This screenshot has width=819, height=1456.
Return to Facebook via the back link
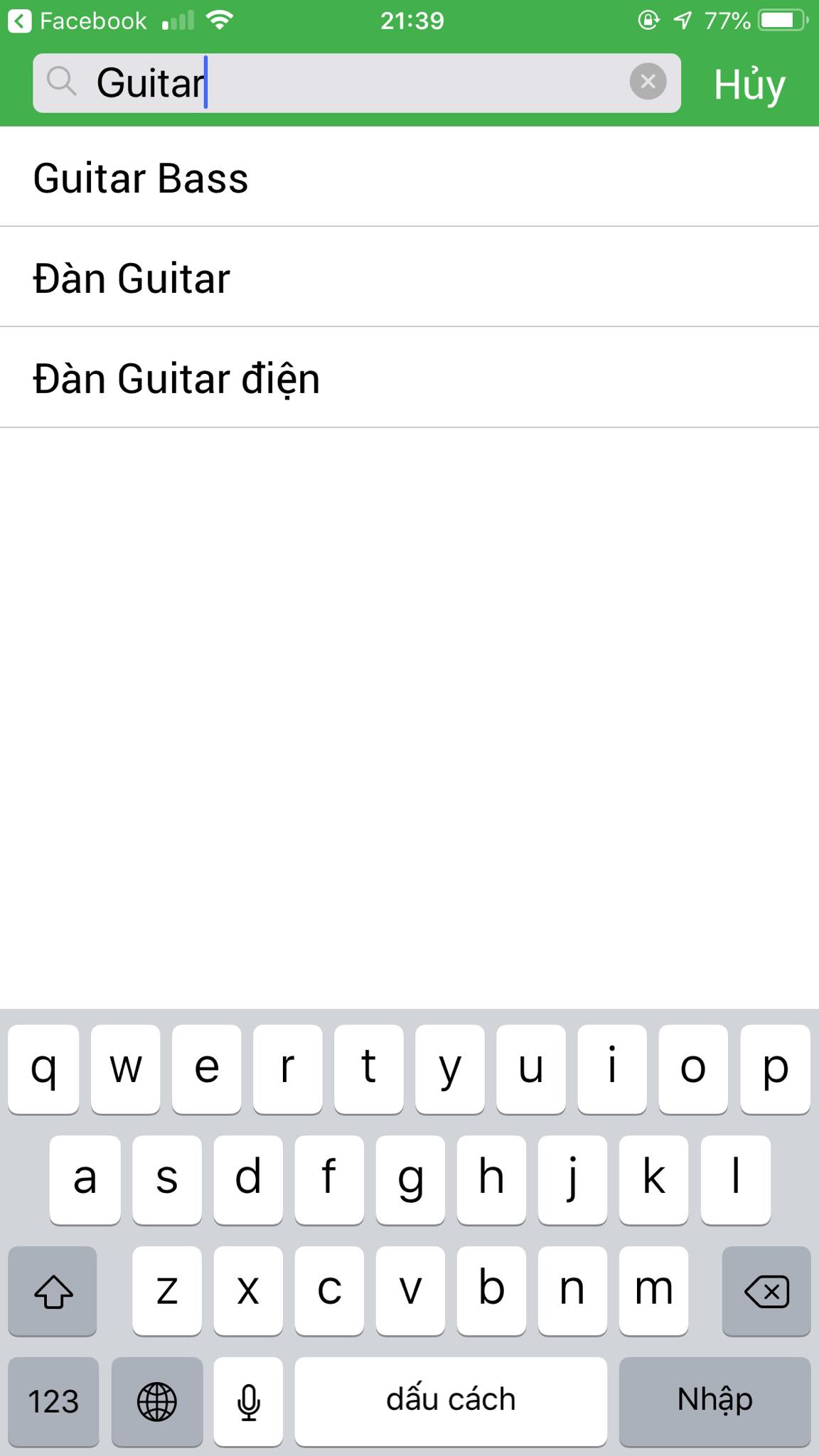pyautogui.click(x=77, y=21)
